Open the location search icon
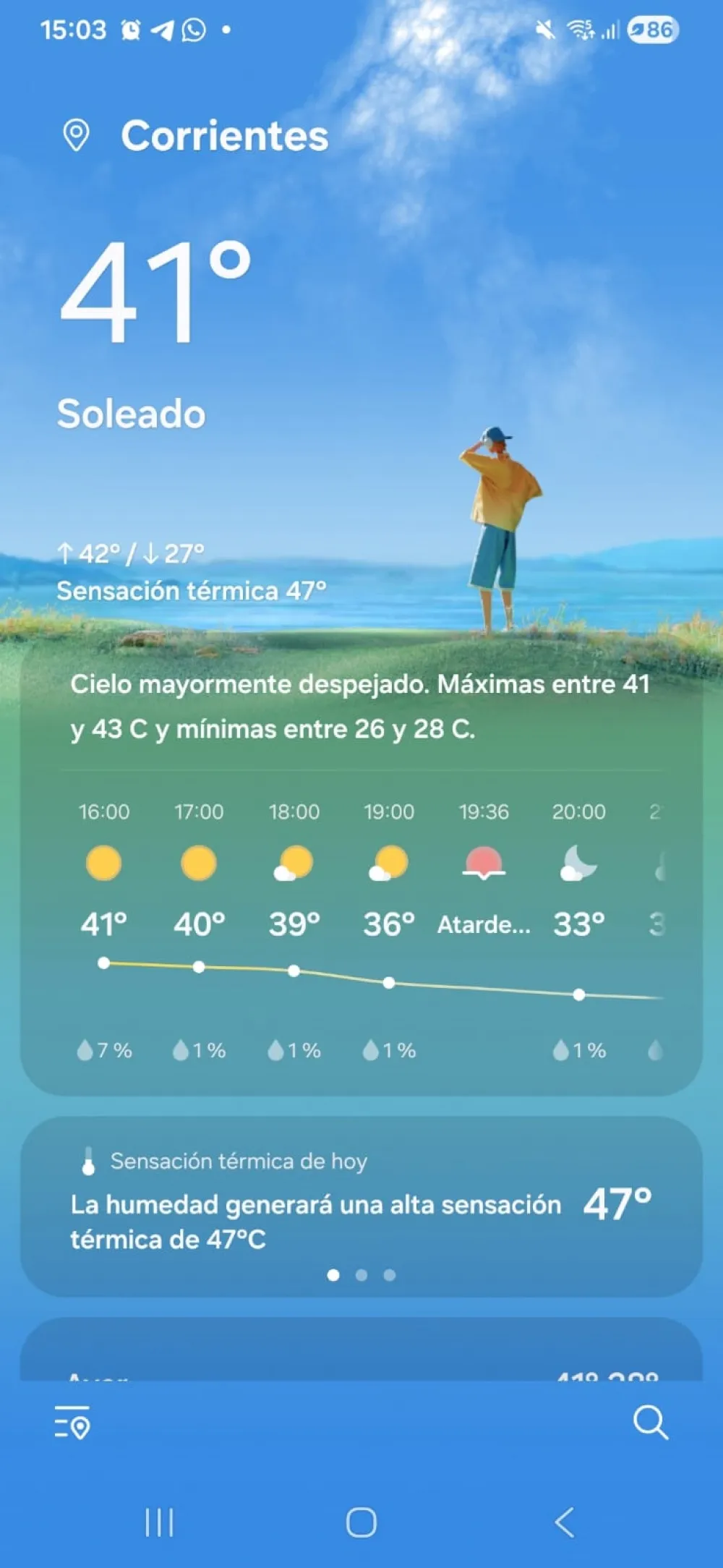Viewport: 723px width, 1568px height. click(650, 1422)
